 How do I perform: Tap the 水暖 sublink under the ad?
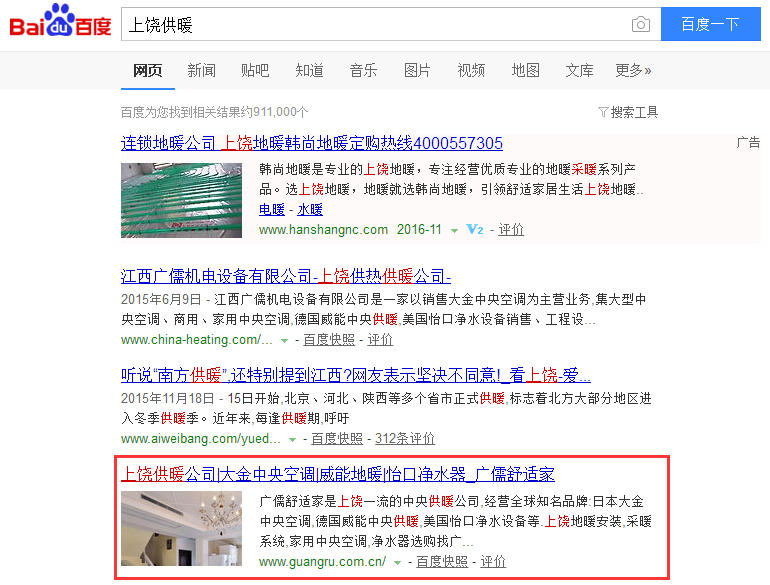[309, 209]
